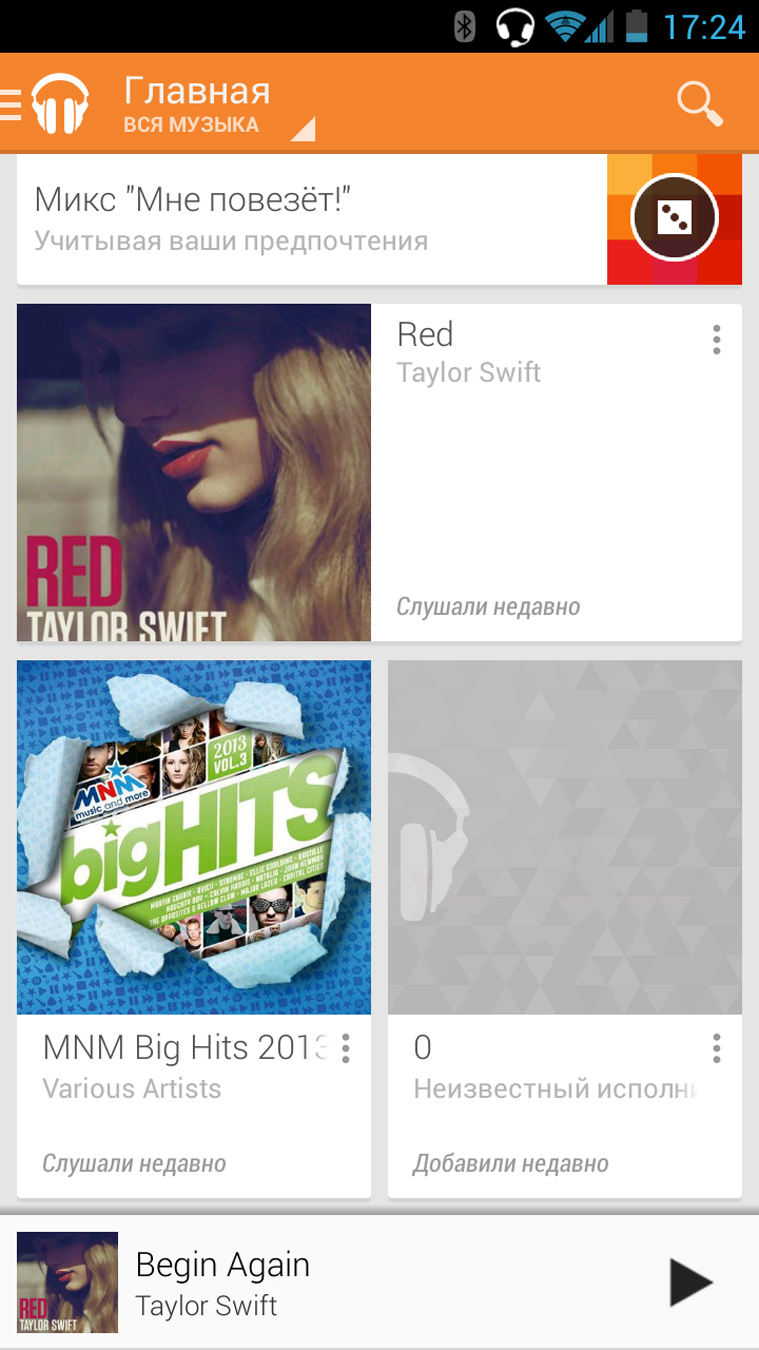The image size is (759, 1350).
Task: Open overflow menu for Red album
Action: [716, 340]
